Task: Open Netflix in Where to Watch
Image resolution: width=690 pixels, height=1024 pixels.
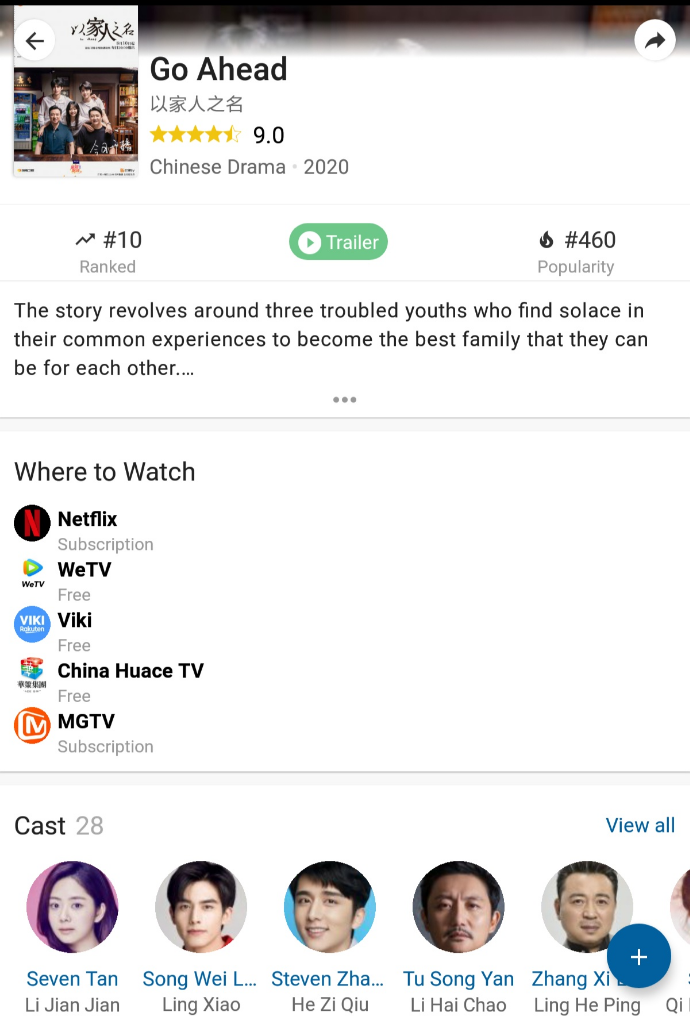Action: 87,520
